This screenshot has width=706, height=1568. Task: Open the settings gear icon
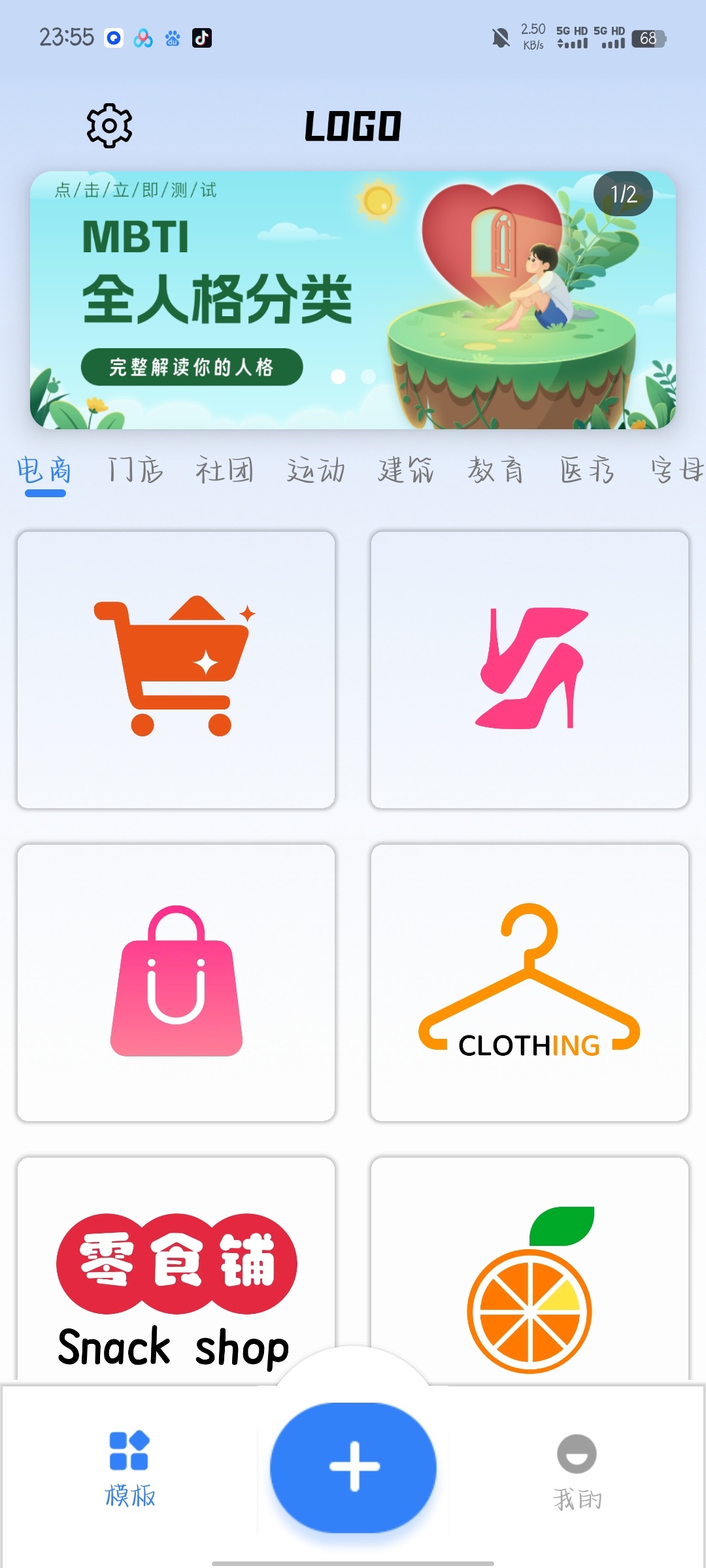(109, 125)
